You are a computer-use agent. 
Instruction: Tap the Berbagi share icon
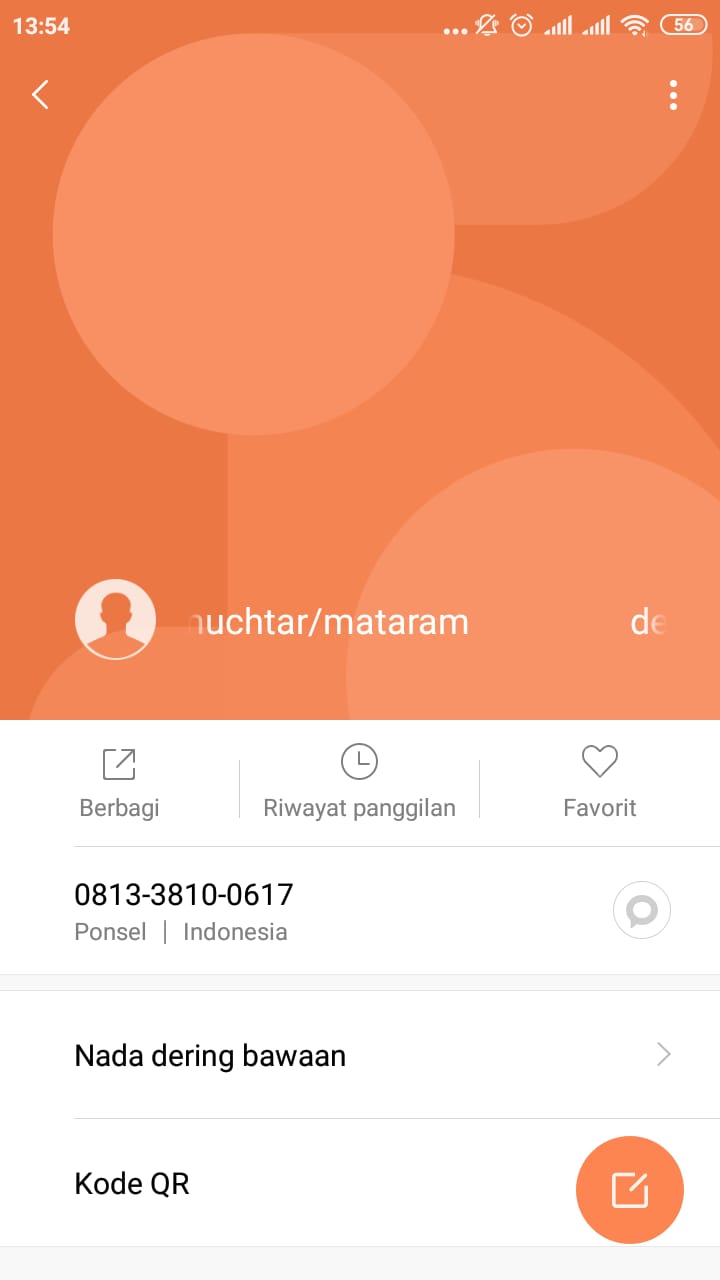pos(118,764)
